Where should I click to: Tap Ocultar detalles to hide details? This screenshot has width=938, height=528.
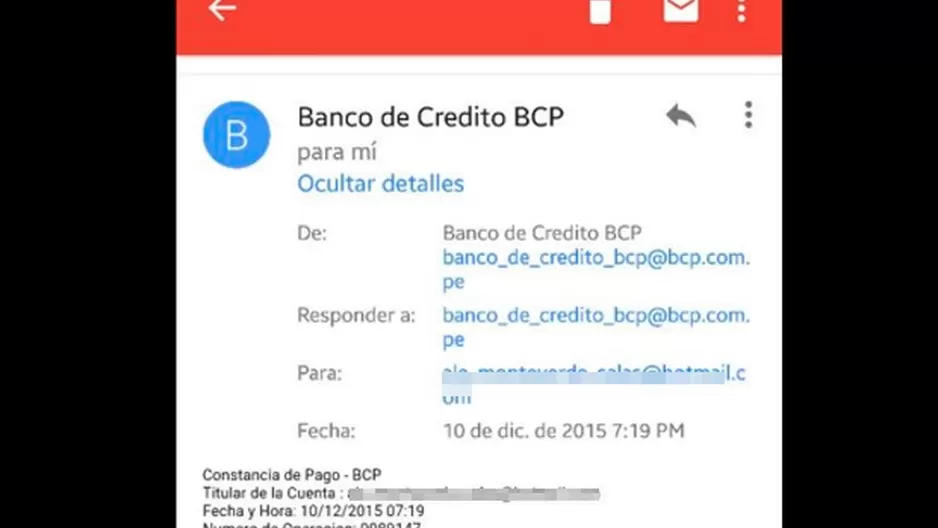point(380,184)
